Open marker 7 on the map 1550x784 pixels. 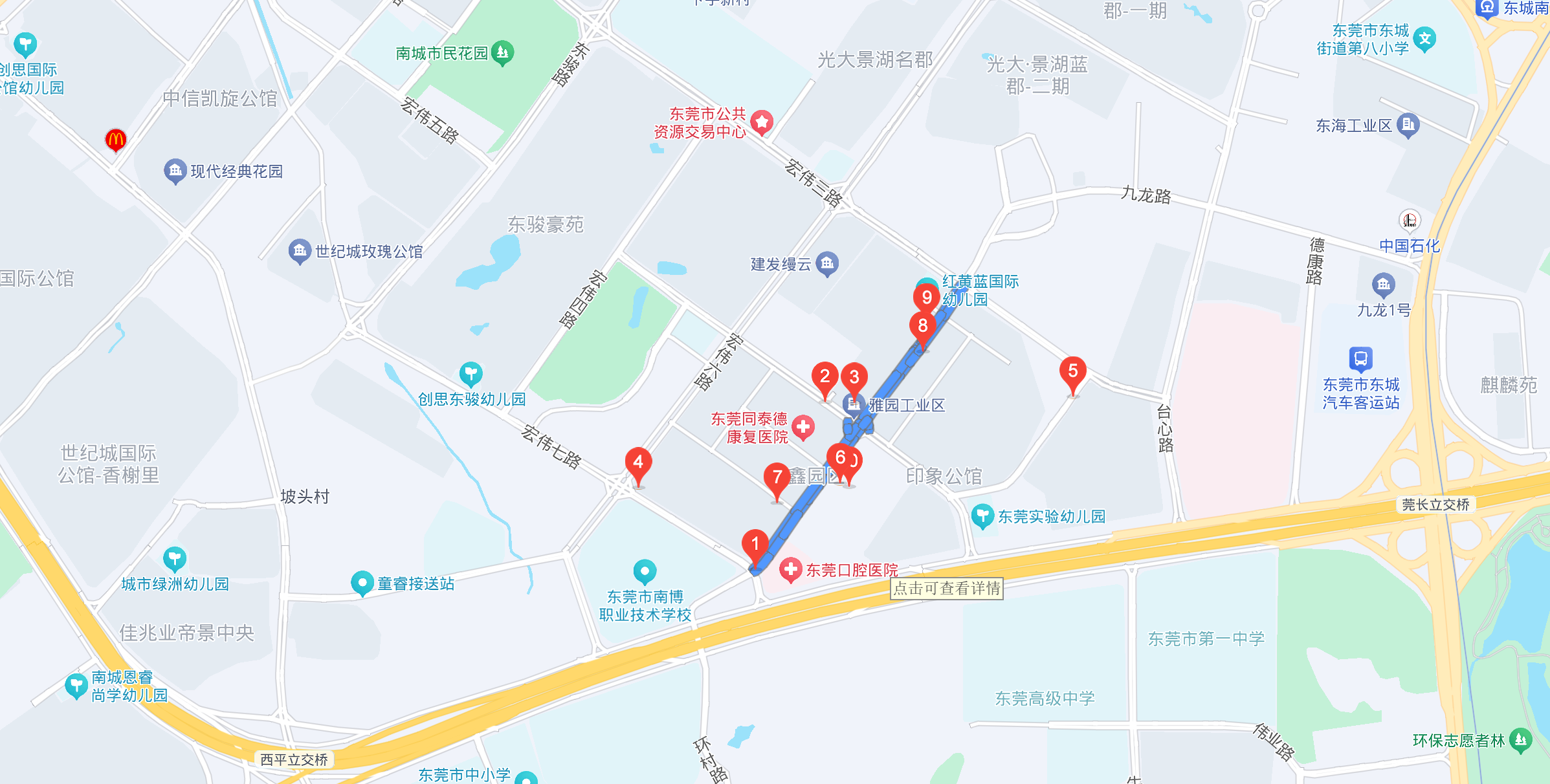tap(777, 479)
